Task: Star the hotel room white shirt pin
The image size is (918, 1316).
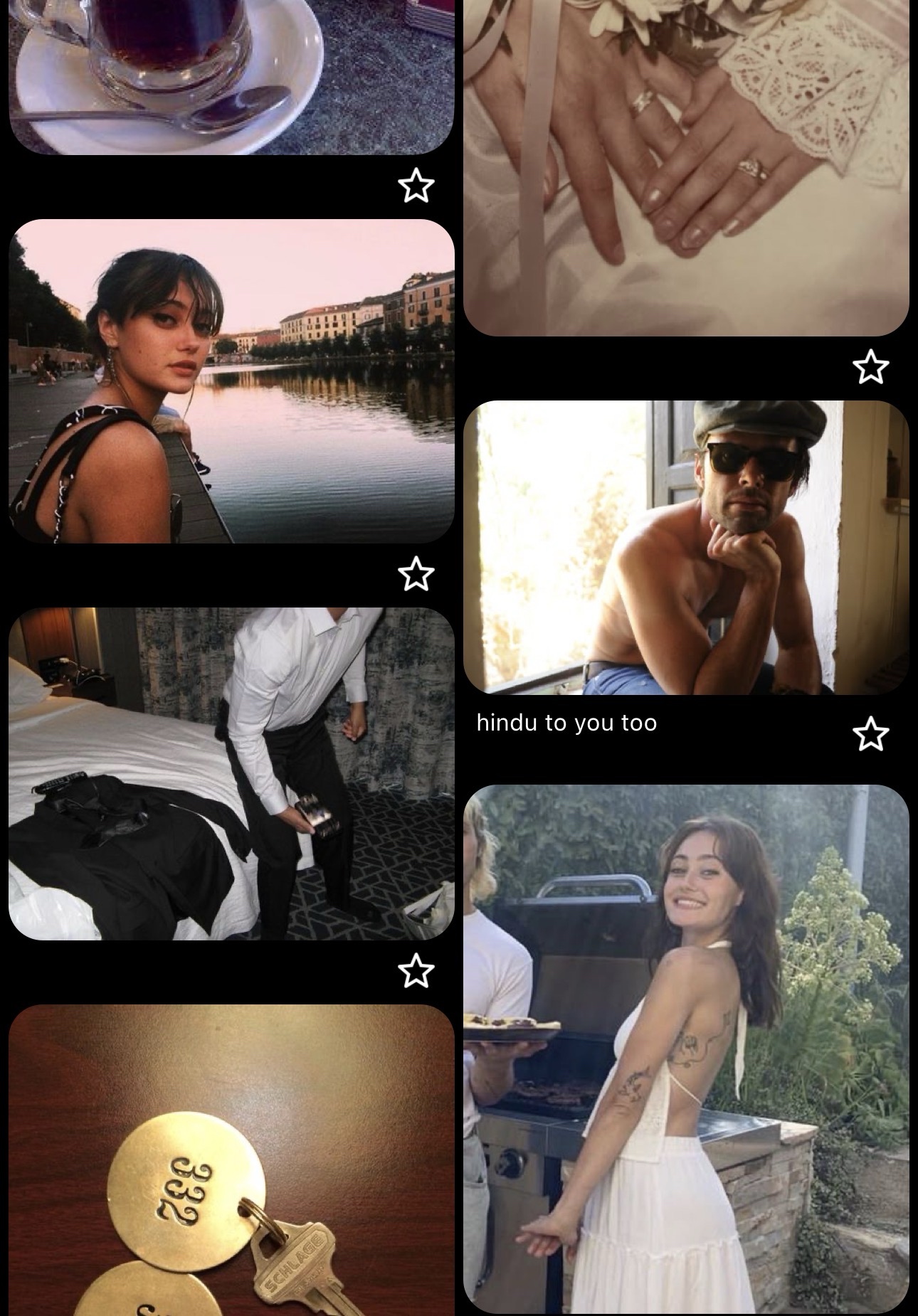Action: pos(416,971)
